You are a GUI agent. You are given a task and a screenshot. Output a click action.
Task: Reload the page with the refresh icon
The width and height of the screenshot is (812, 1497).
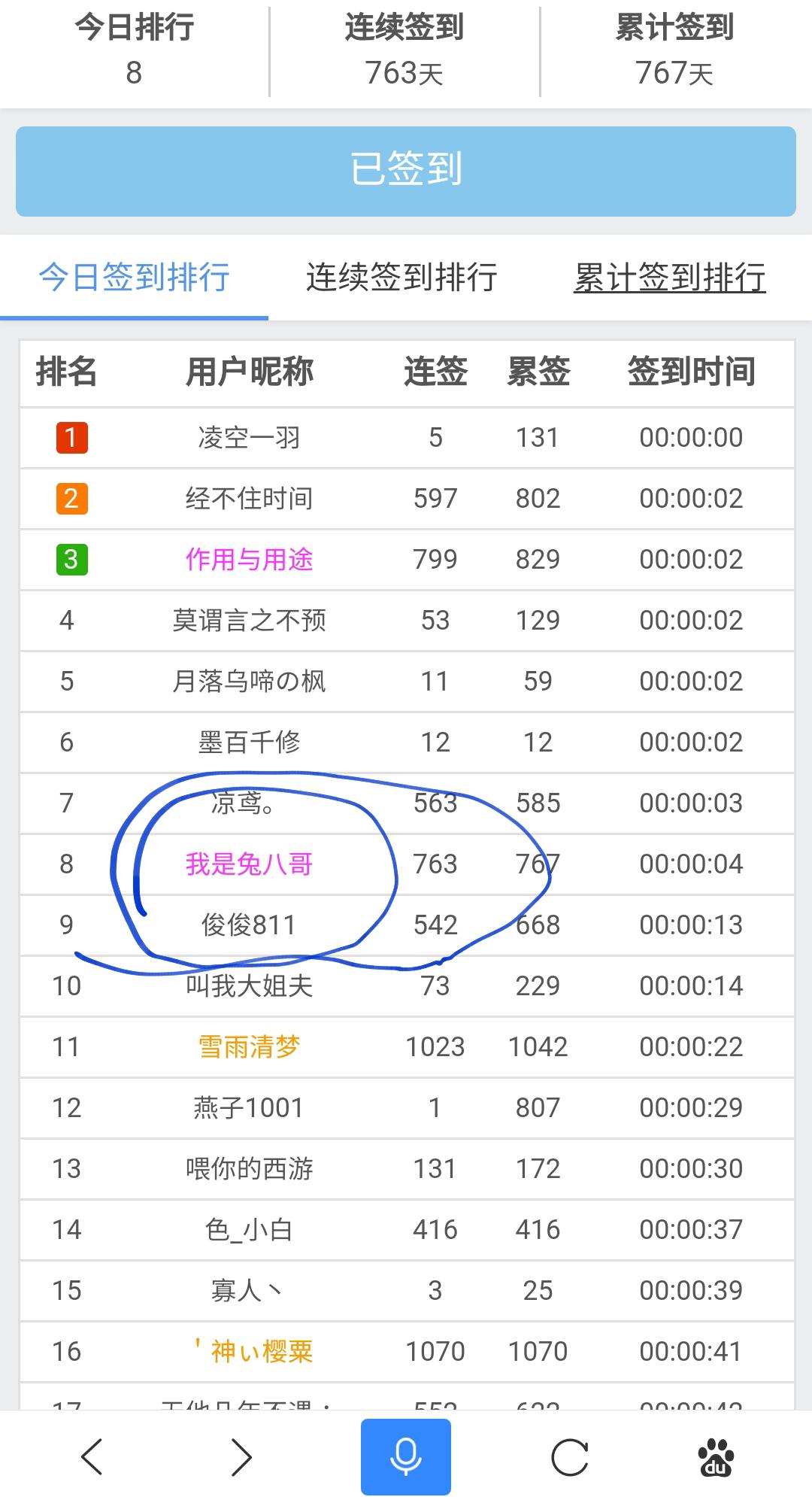pos(569,1458)
